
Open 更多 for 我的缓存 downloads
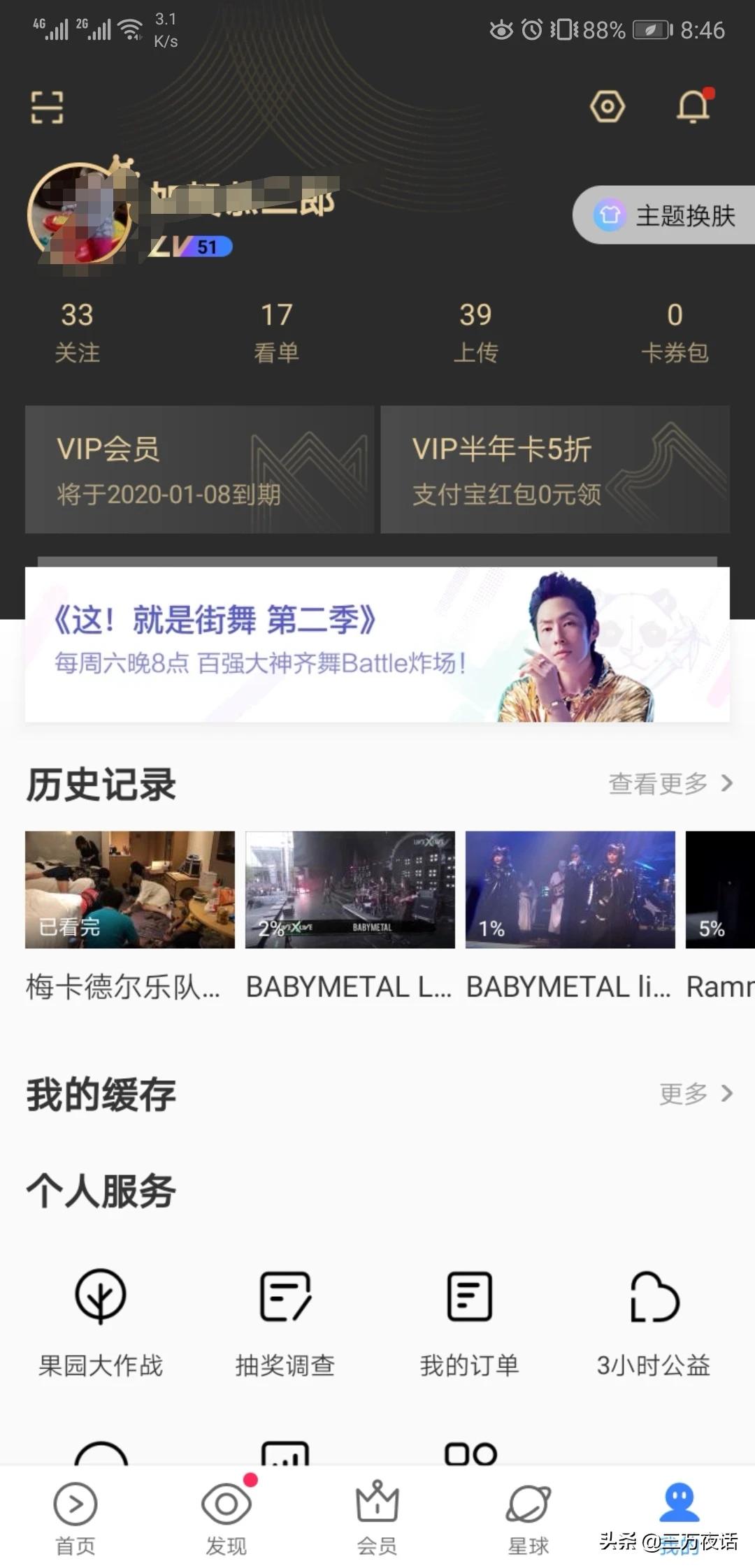click(696, 1094)
